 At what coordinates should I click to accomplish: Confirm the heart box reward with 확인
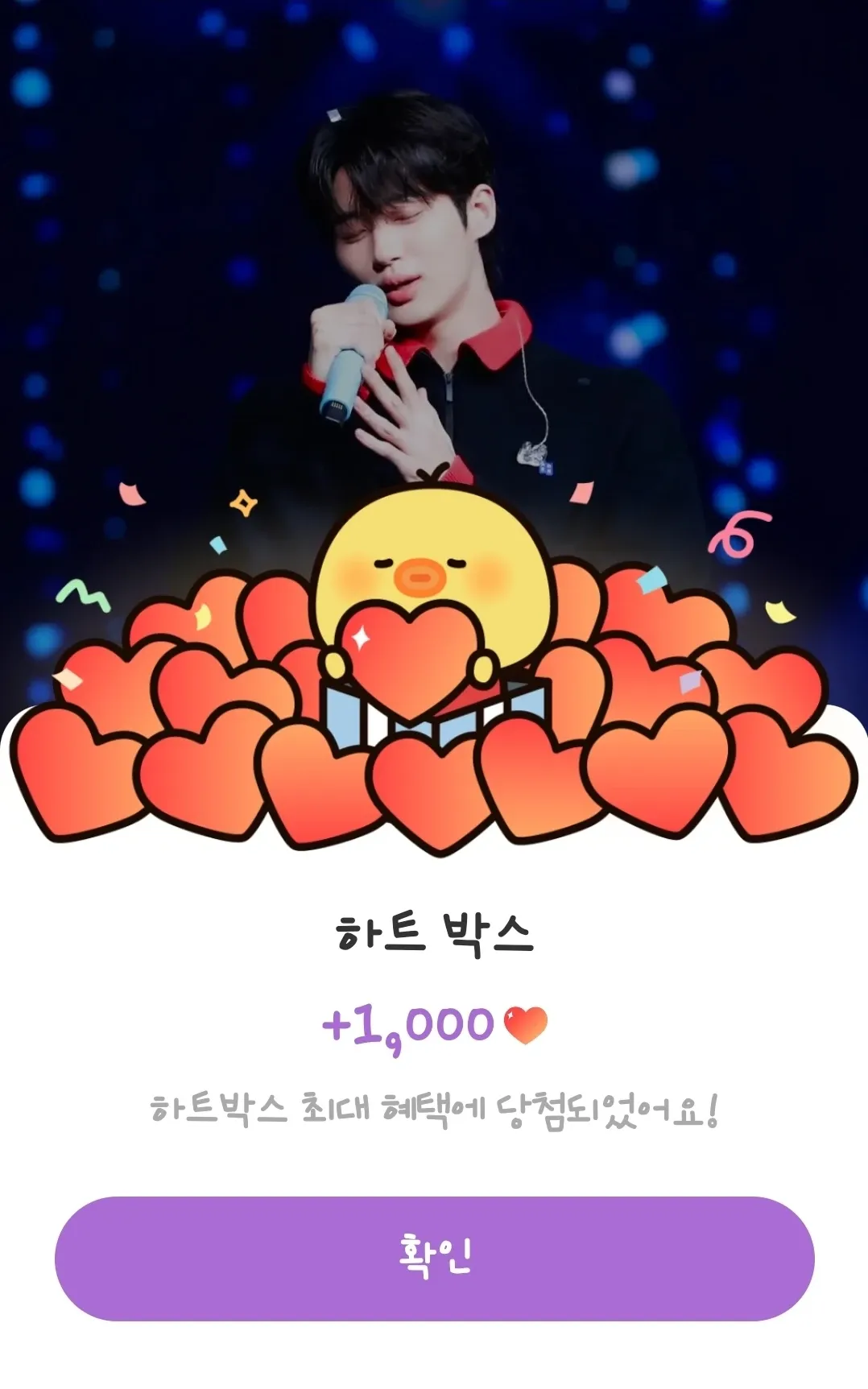coord(434,1258)
